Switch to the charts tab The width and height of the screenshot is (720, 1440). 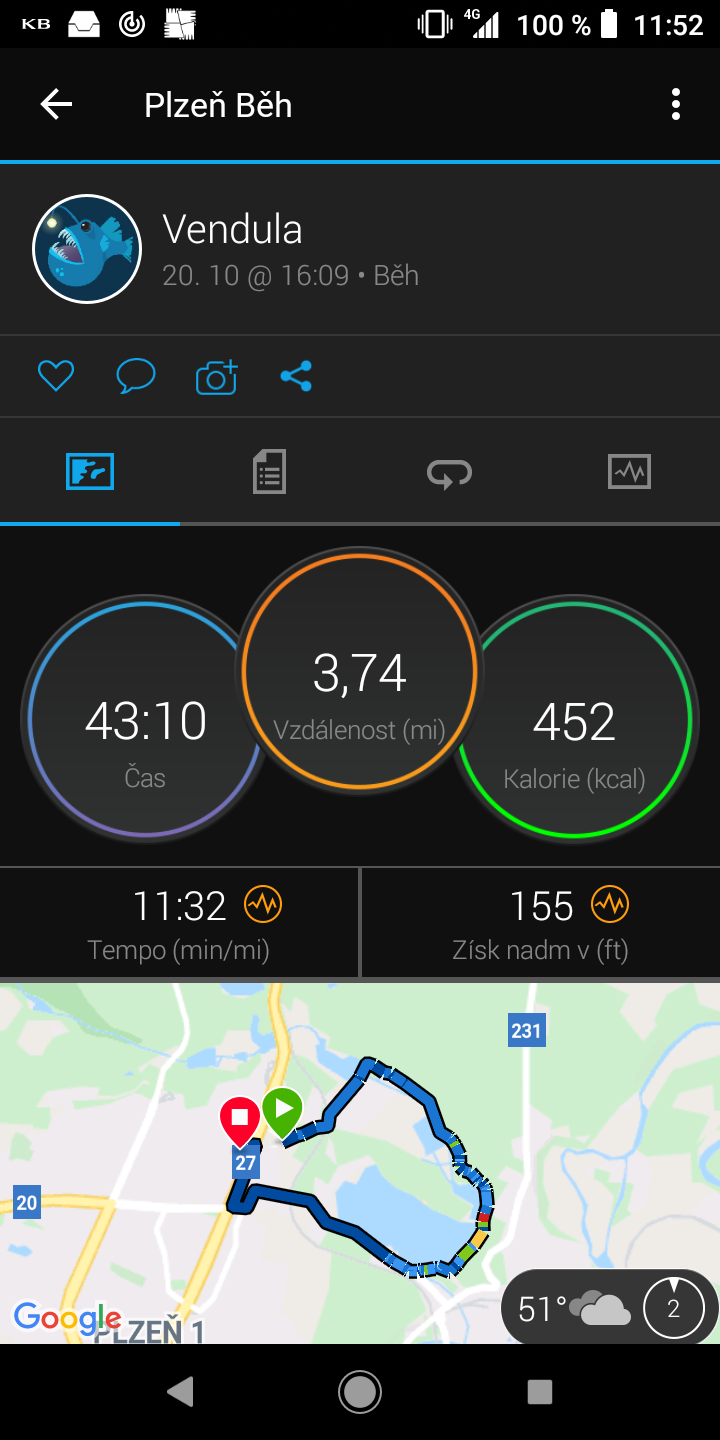pyautogui.click(x=629, y=471)
